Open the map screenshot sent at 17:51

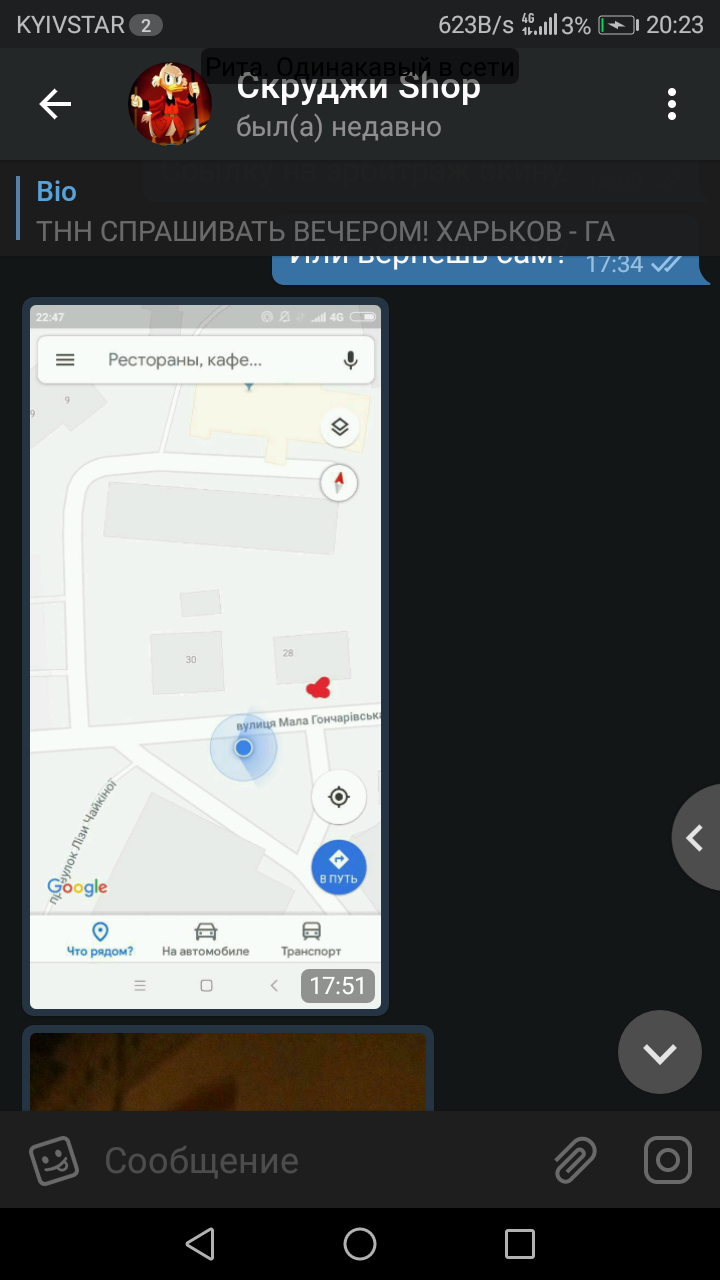pos(206,656)
